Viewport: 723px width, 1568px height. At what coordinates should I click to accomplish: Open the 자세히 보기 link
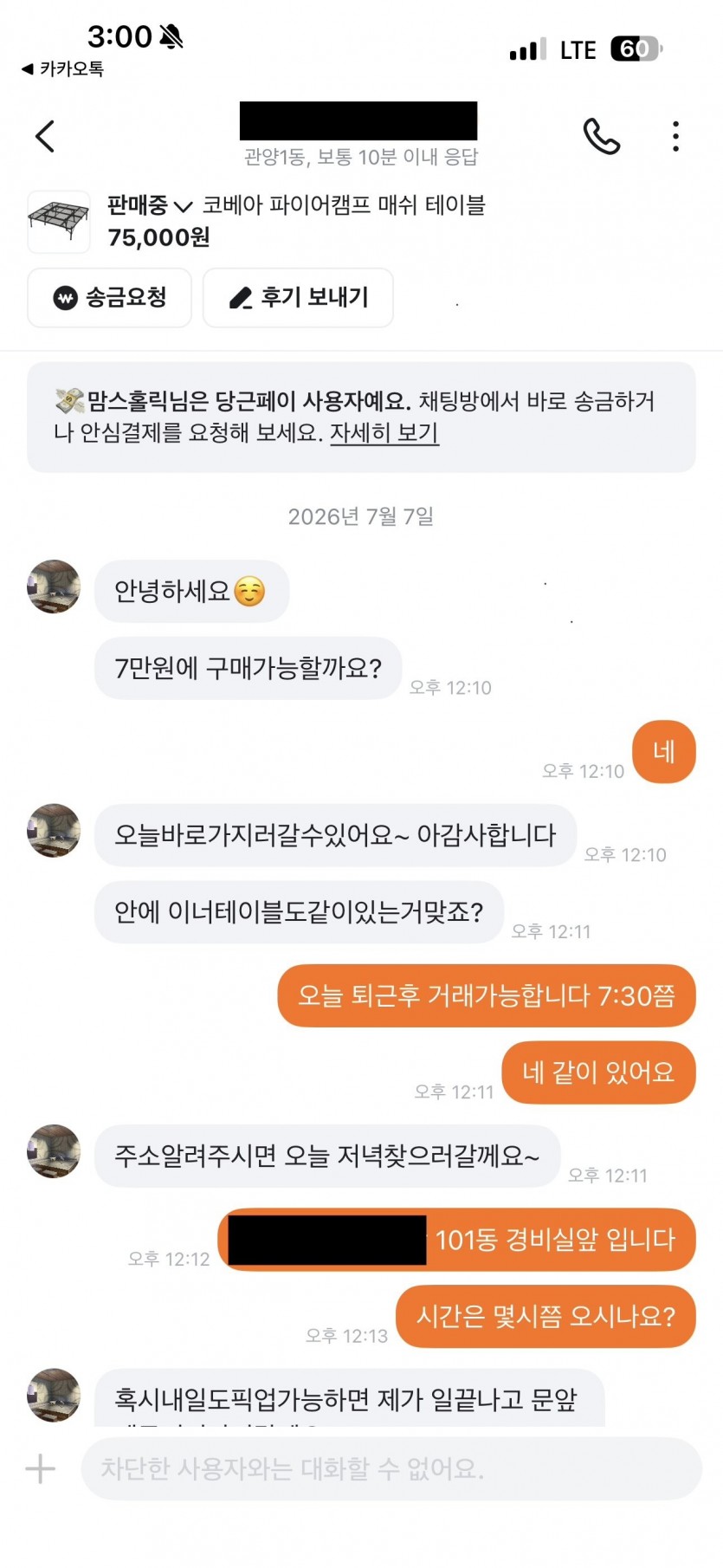point(384,432)
